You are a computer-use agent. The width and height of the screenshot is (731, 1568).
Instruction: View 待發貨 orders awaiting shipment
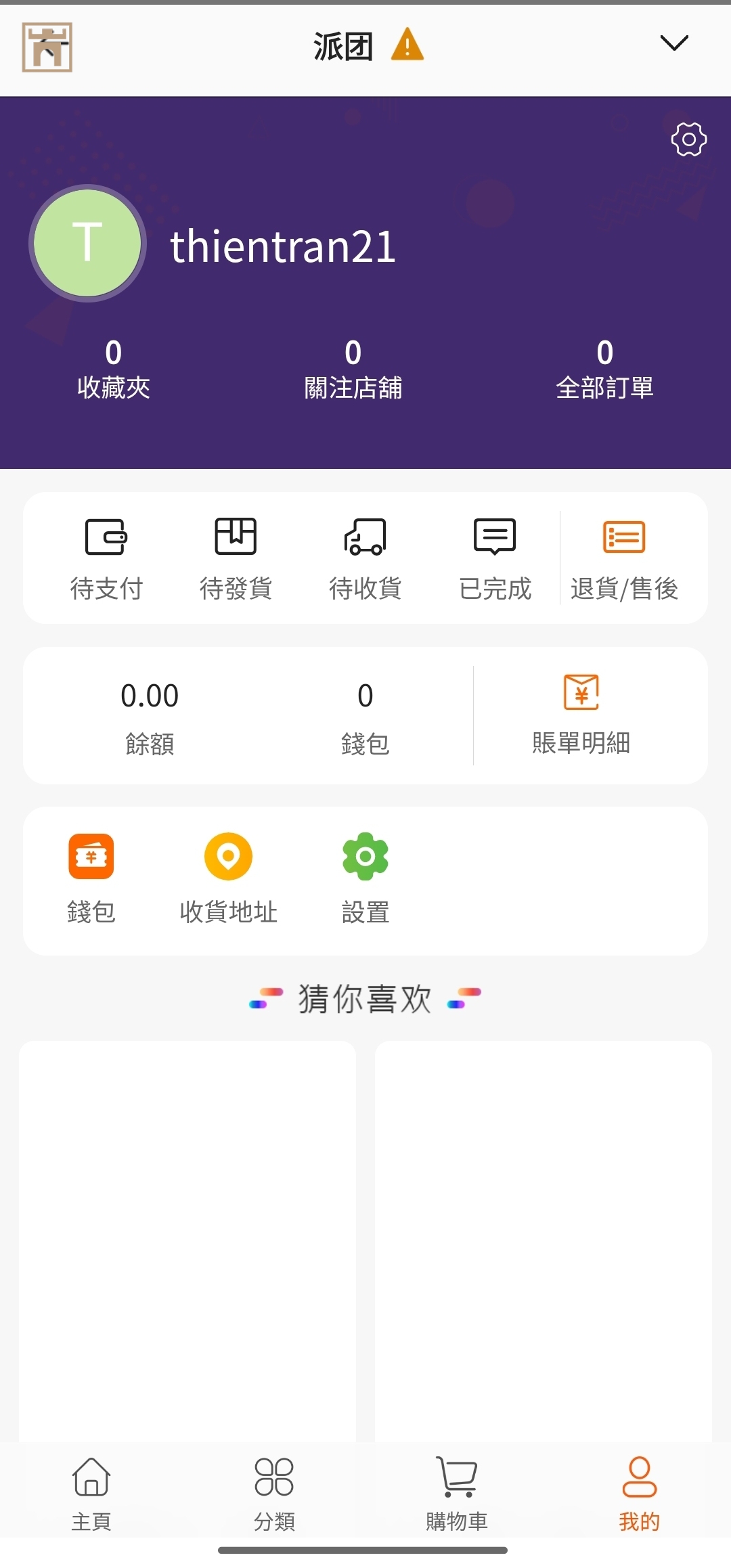236,558
